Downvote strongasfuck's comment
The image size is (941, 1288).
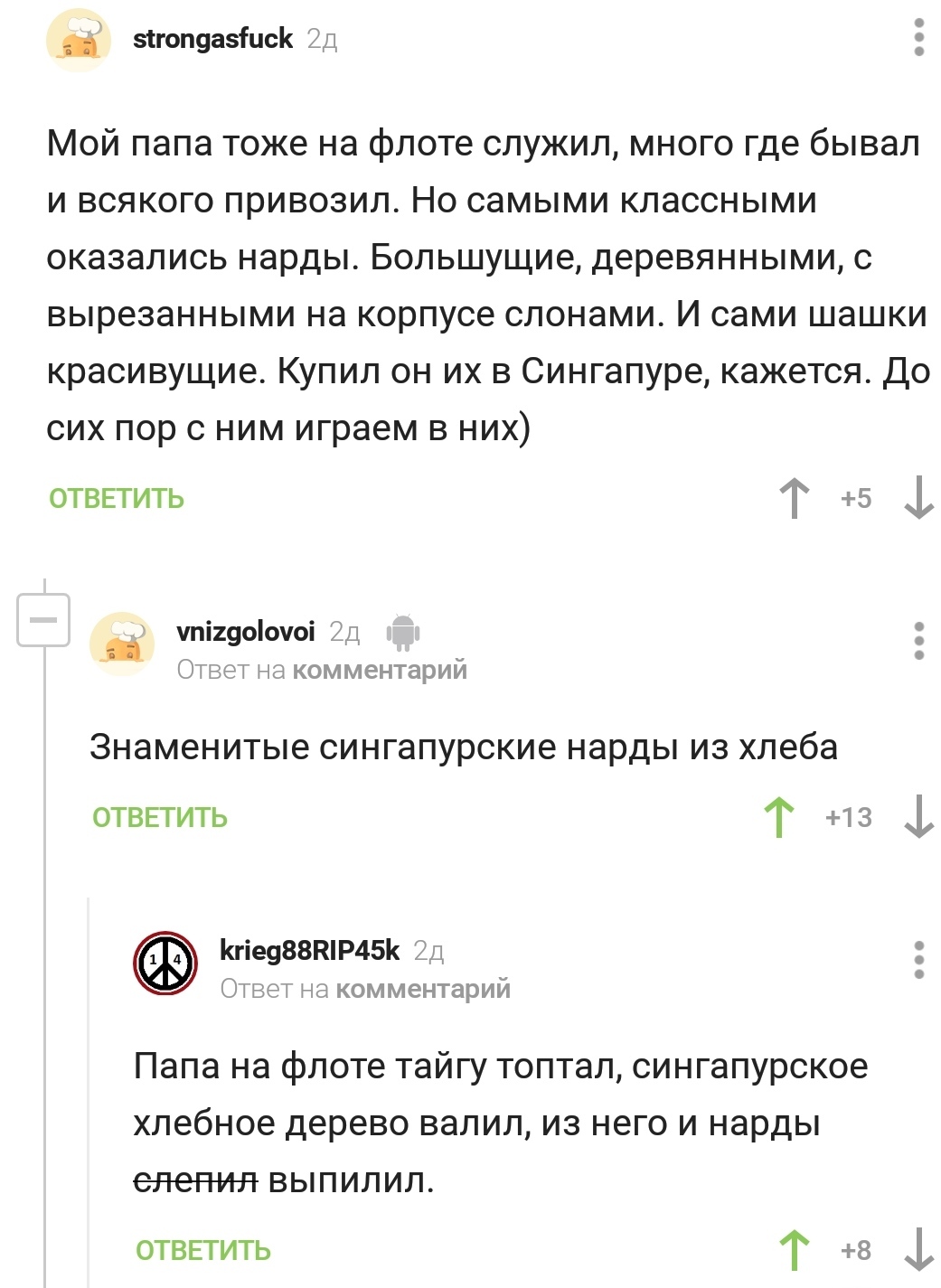pos(918,498)
